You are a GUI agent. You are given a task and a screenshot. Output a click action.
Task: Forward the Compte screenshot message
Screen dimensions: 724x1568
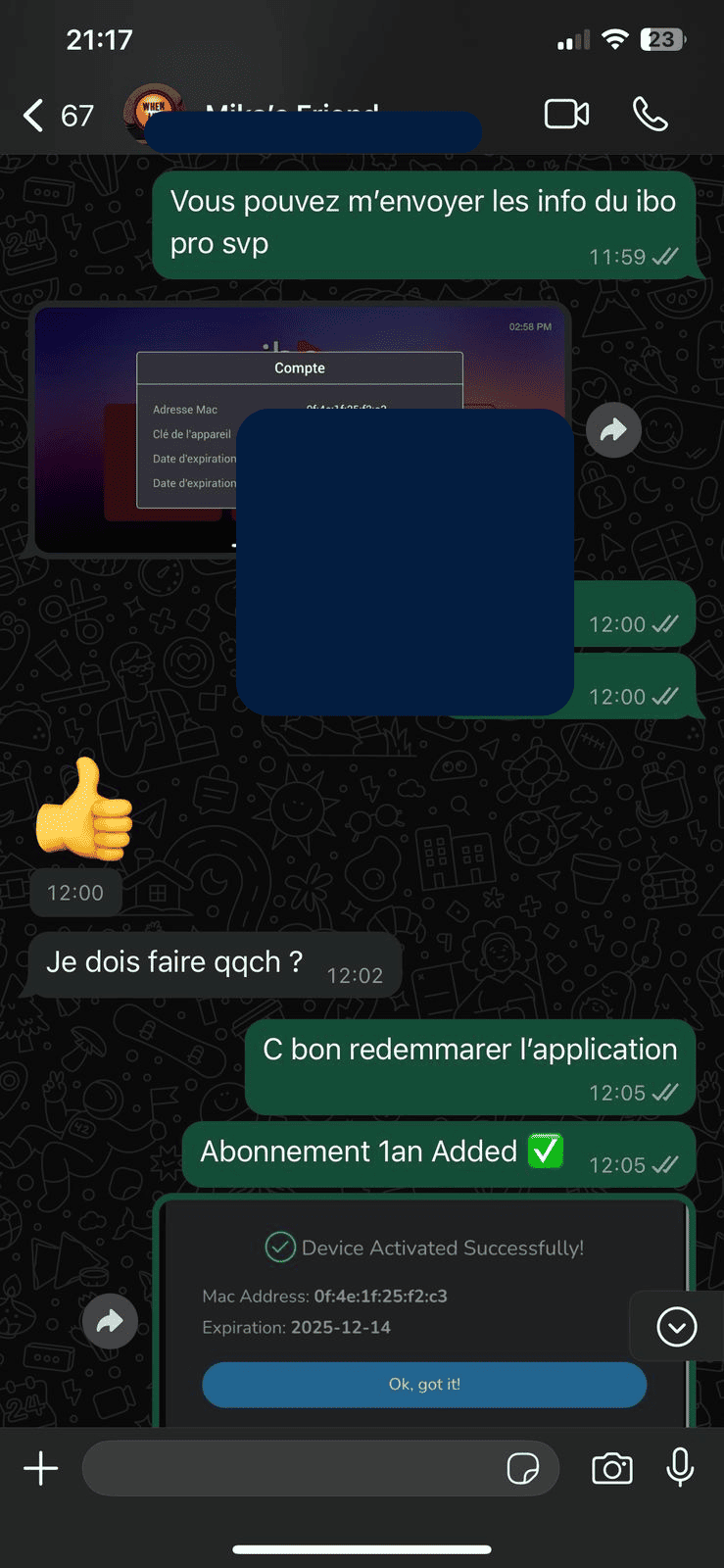(613, 429)
